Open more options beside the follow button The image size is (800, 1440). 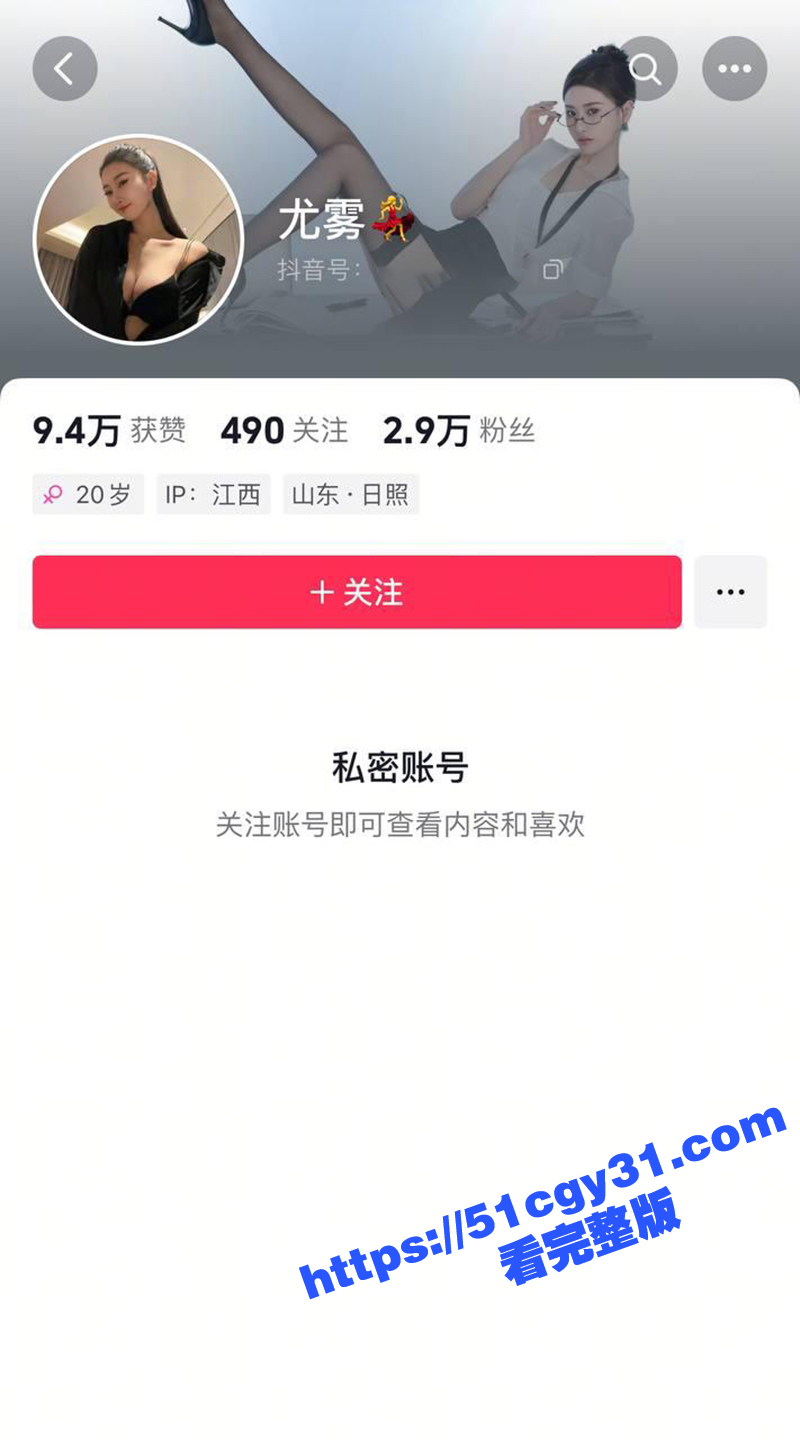point(730,592)
